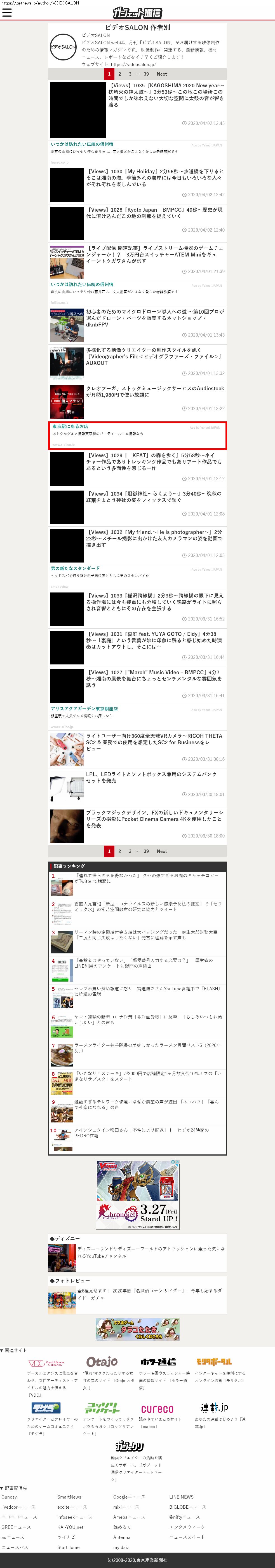
Task: Open the Audiostock music service article
Action: pyautogui.click(x=154, y=391)
